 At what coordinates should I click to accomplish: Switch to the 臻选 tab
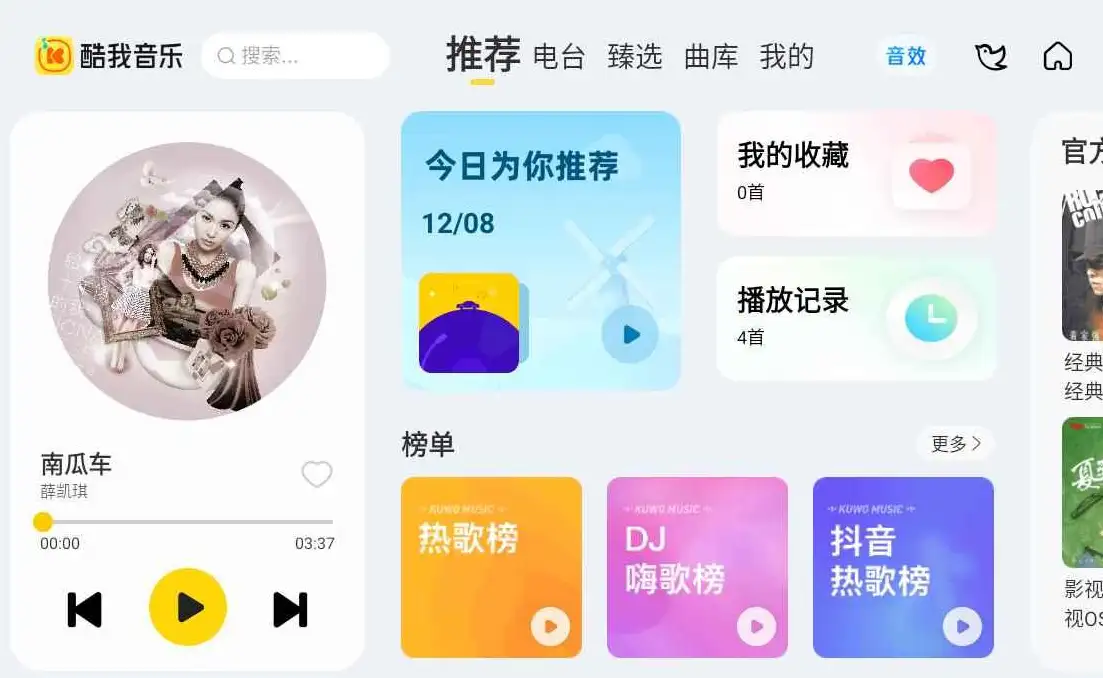tap(635, 57)
